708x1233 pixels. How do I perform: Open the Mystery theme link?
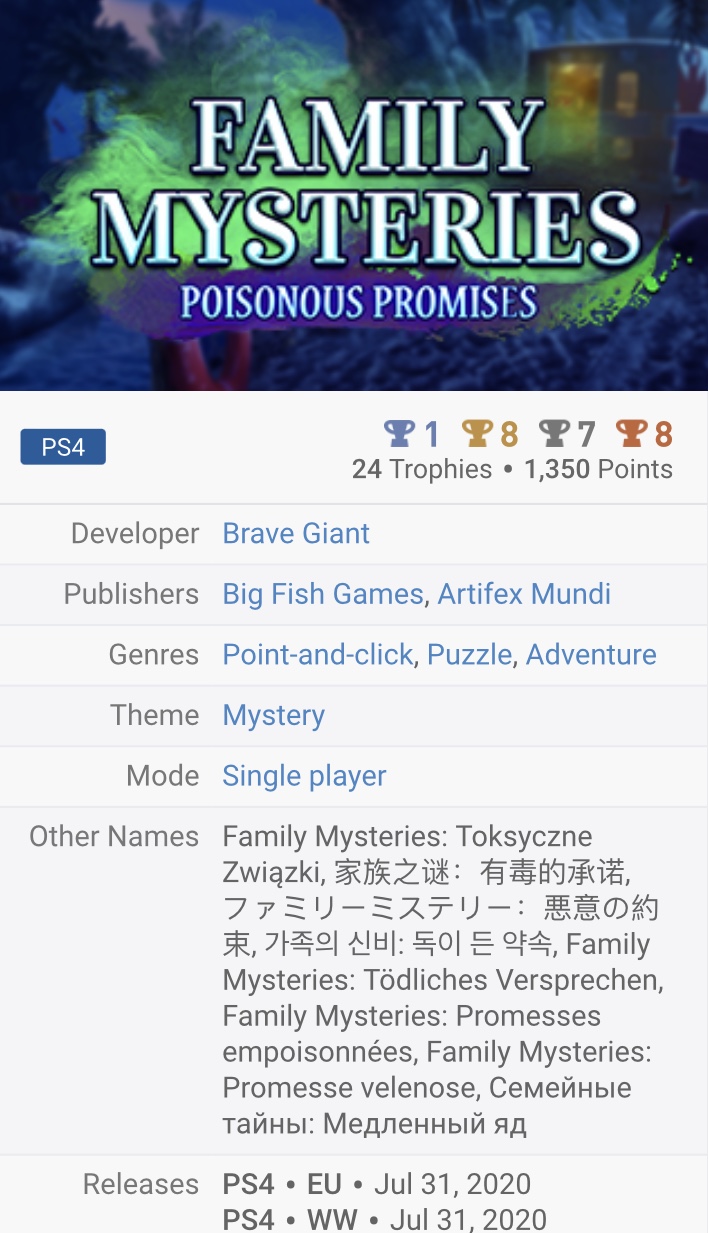pyautogui.click(x=273, y=716)
